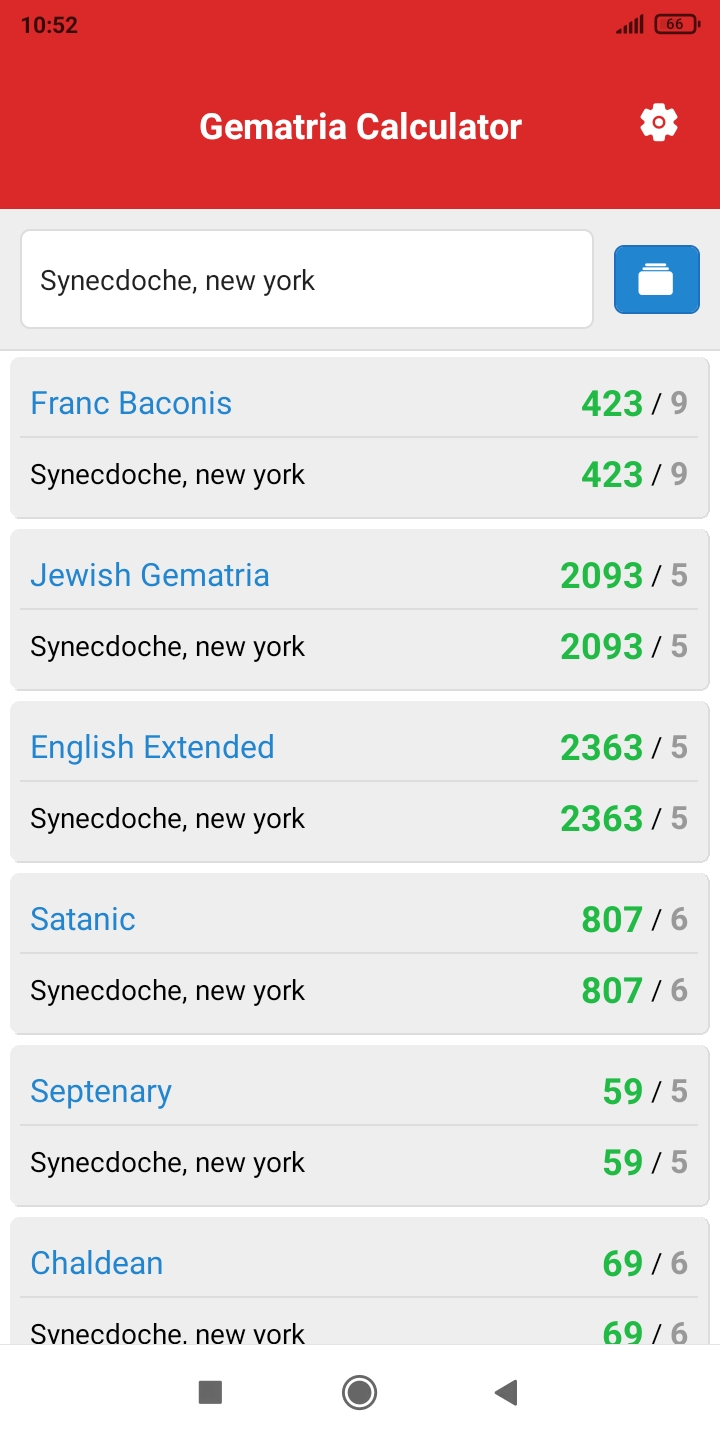Open the Chaldean cipher link
The width and height of the screenshot is (720, 1440).
click(x=97, y=1263)
